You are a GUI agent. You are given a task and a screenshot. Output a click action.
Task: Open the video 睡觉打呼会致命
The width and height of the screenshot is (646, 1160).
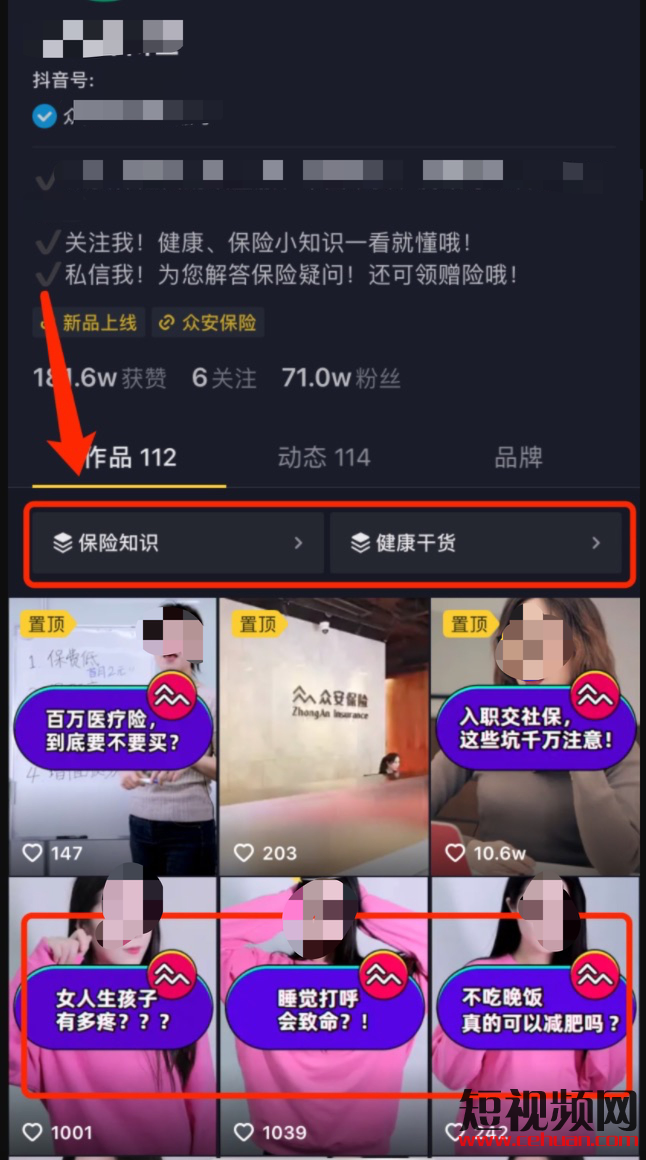click(324, 1010)
